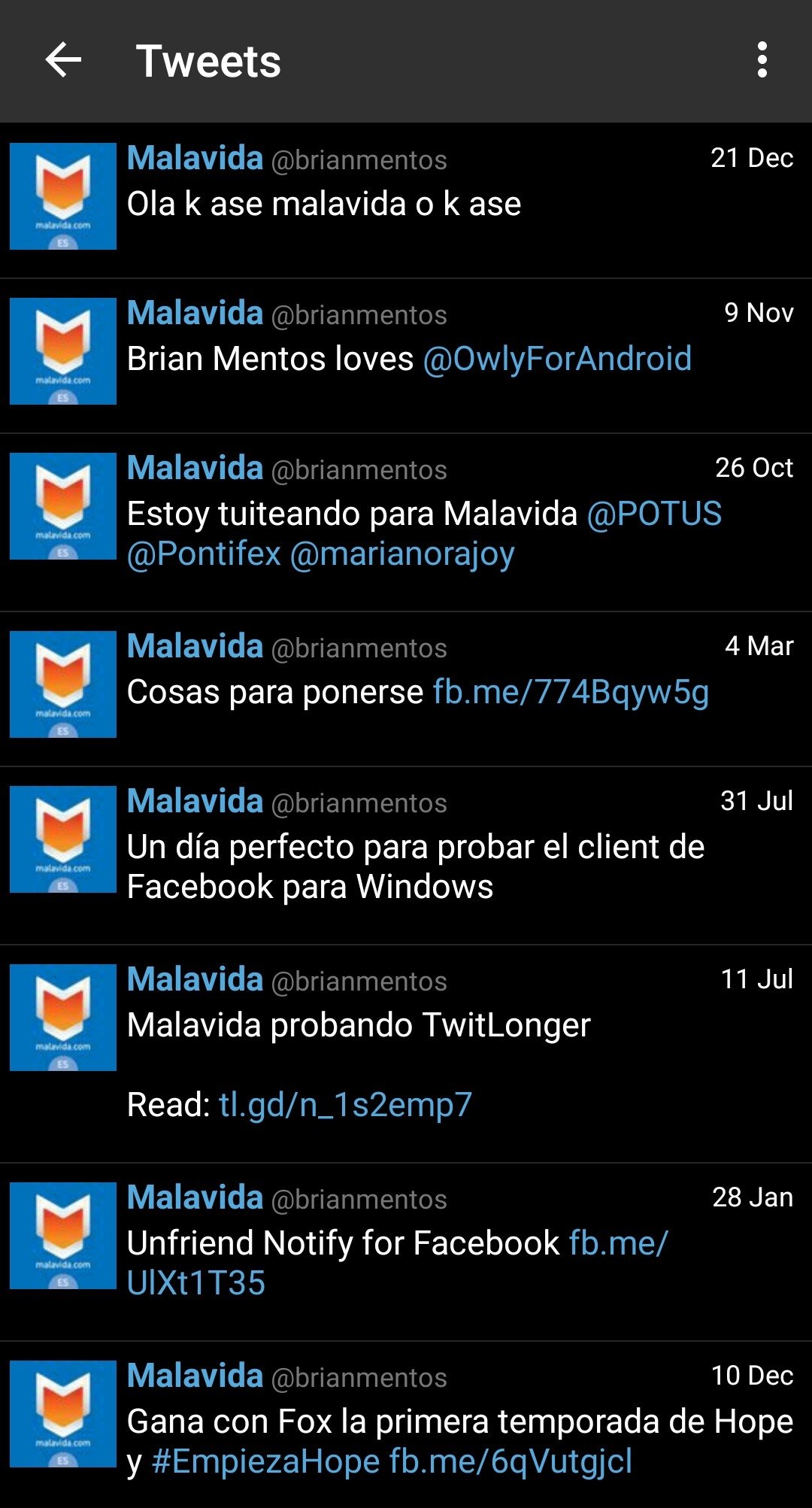The height and width of the screenshot is (1508, 812).
Task: Open the tl.gd/n_1s2emp7 link
Action: coord(345,1105)
